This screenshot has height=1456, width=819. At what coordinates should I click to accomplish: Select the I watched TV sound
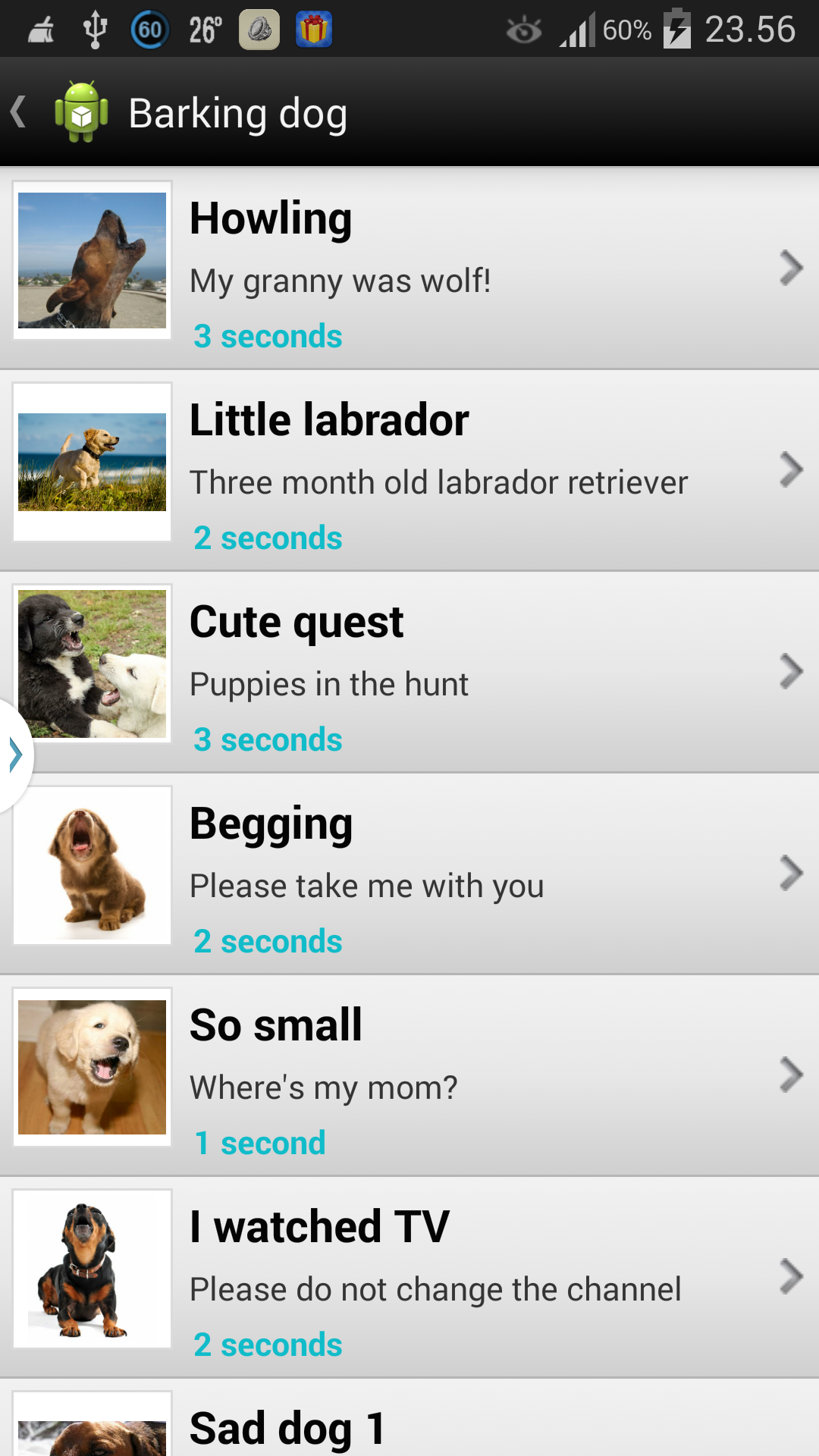[x=409, y=1277]
